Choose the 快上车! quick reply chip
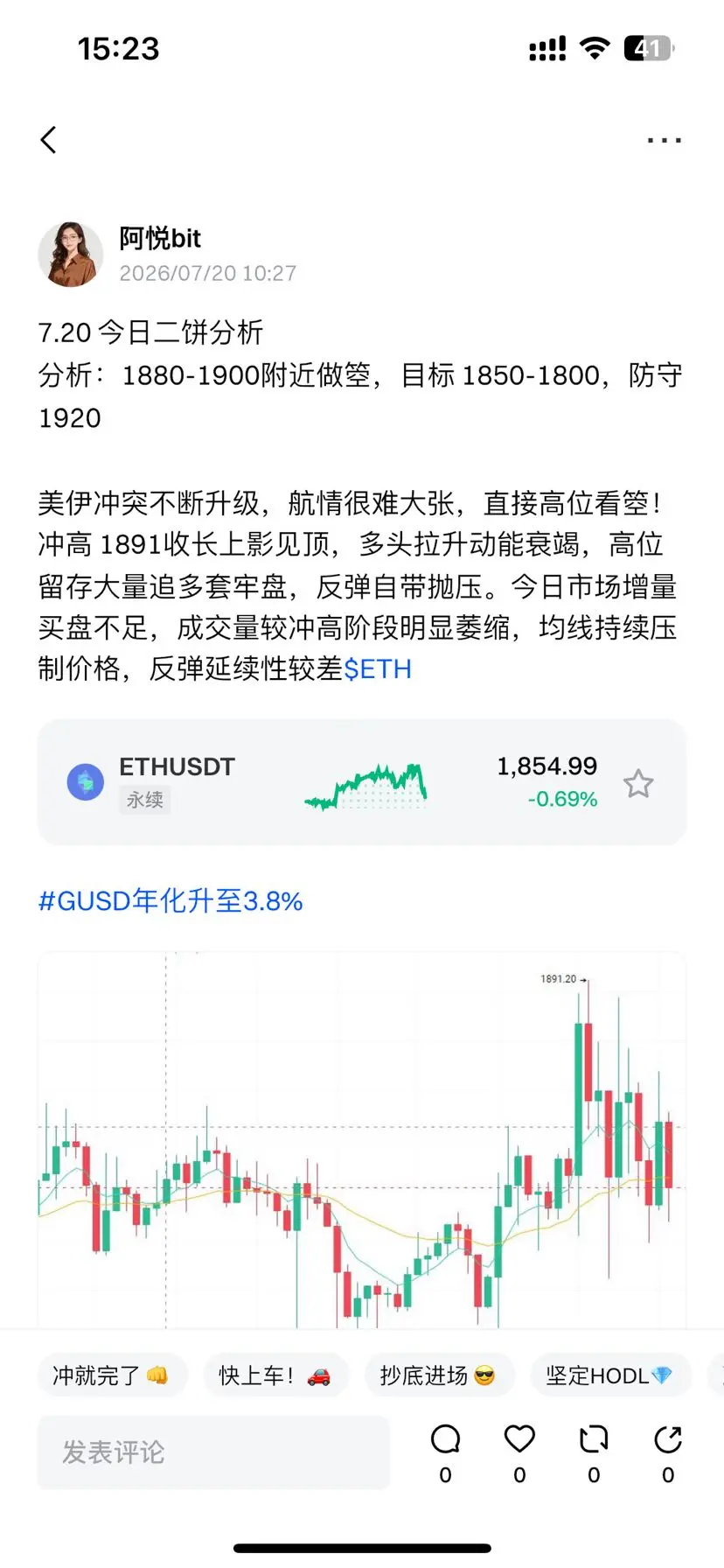The image size is (724, 1568). [275, 1375]
